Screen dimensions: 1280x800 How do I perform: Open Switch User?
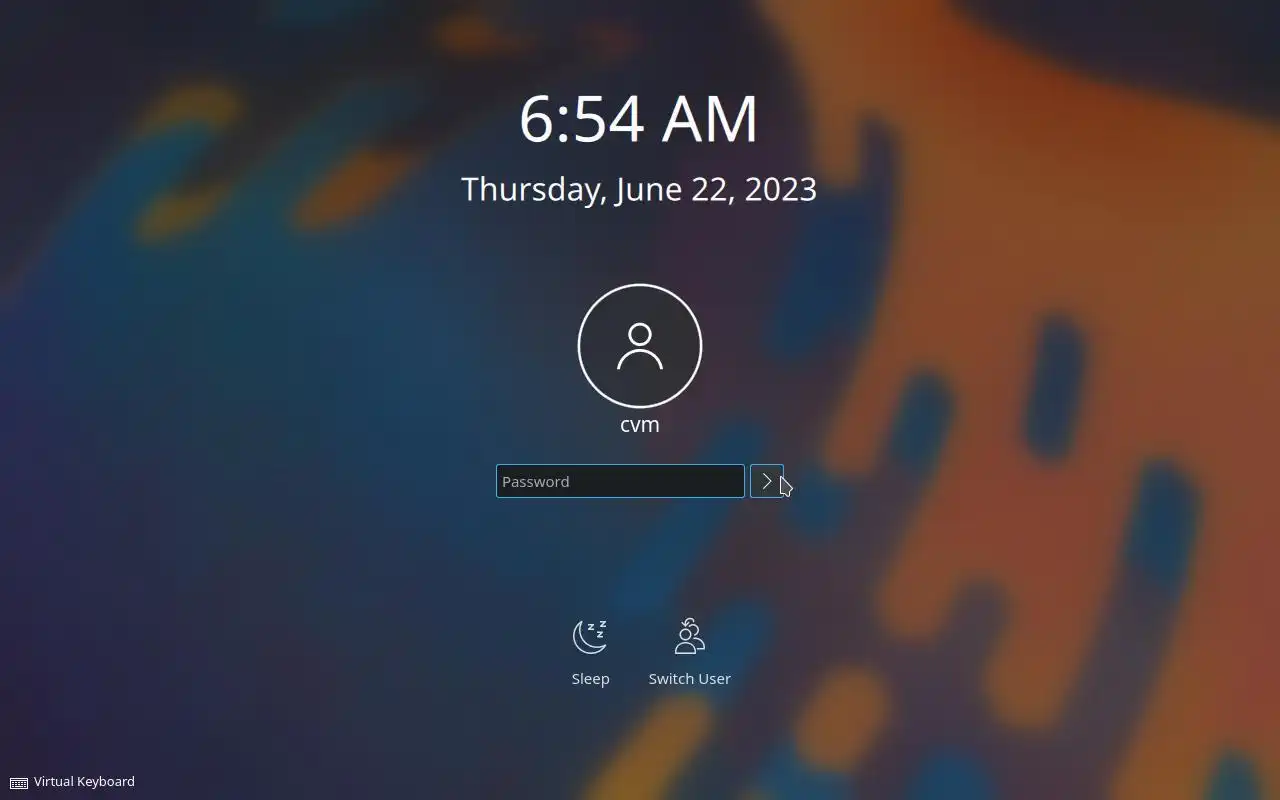[x=689, y=650]
